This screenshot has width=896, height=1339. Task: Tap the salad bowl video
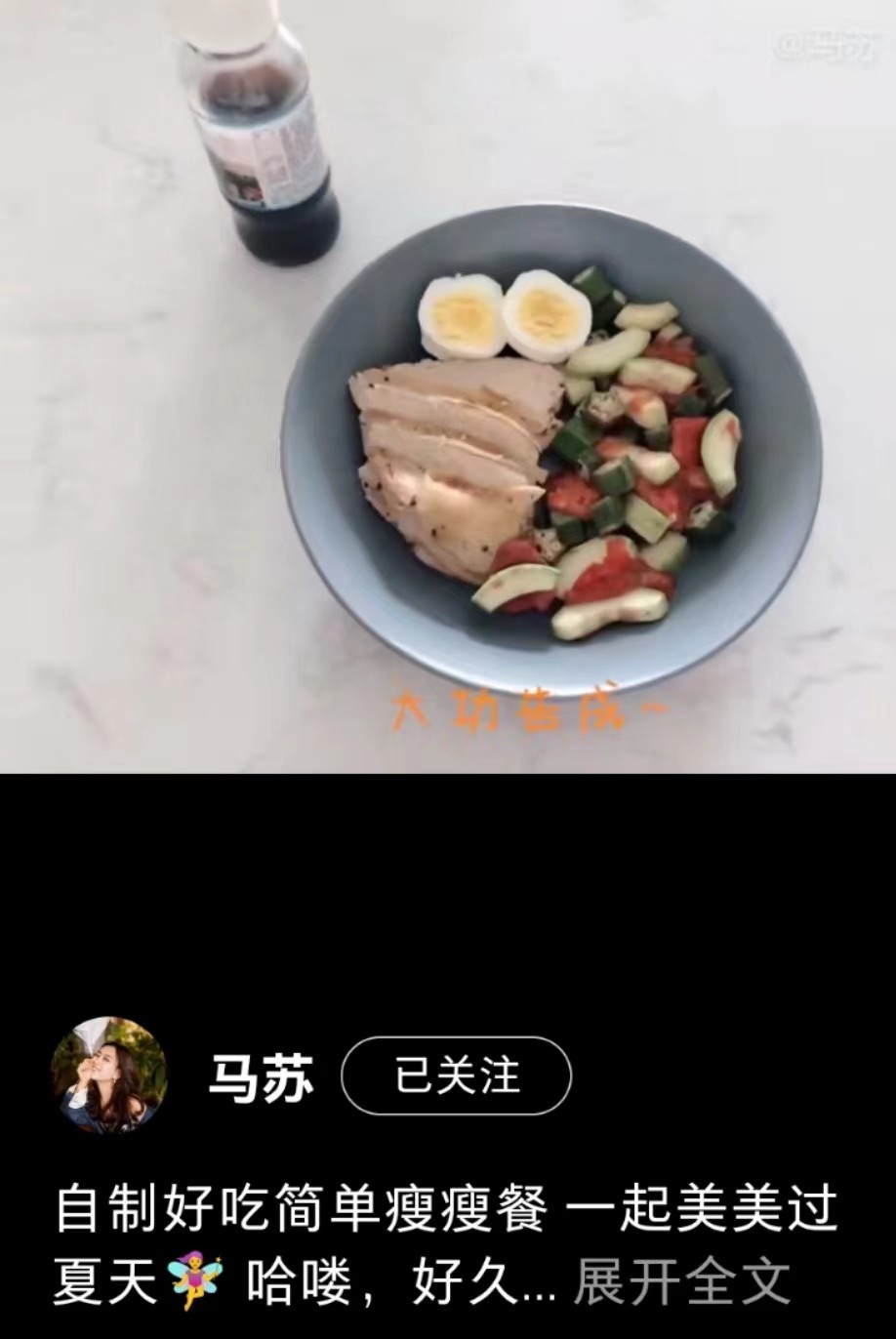coord(448,386)
